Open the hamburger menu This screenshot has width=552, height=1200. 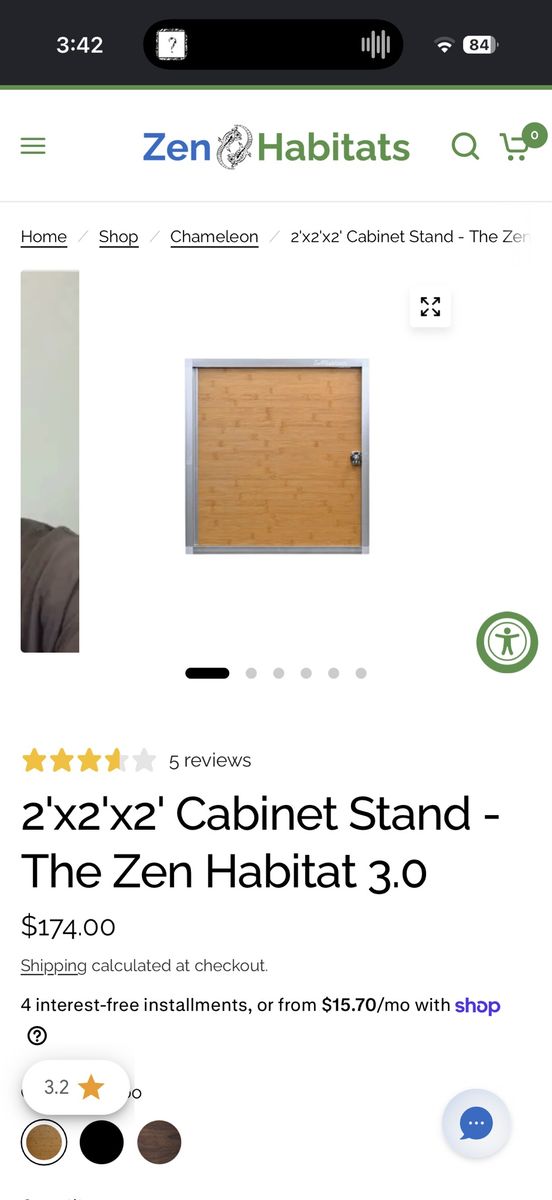coord(33,147)
